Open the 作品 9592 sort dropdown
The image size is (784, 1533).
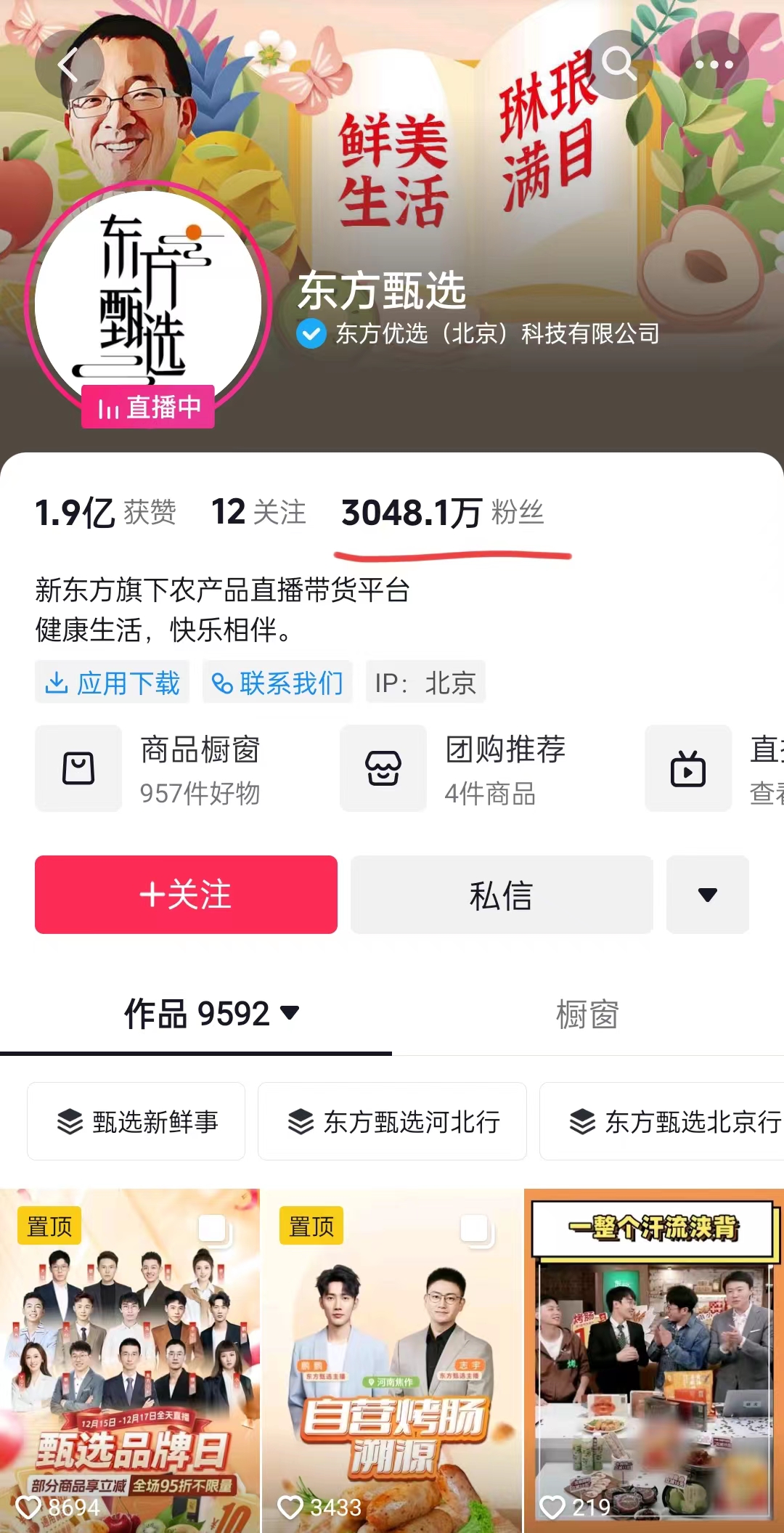coord(212,1014)
